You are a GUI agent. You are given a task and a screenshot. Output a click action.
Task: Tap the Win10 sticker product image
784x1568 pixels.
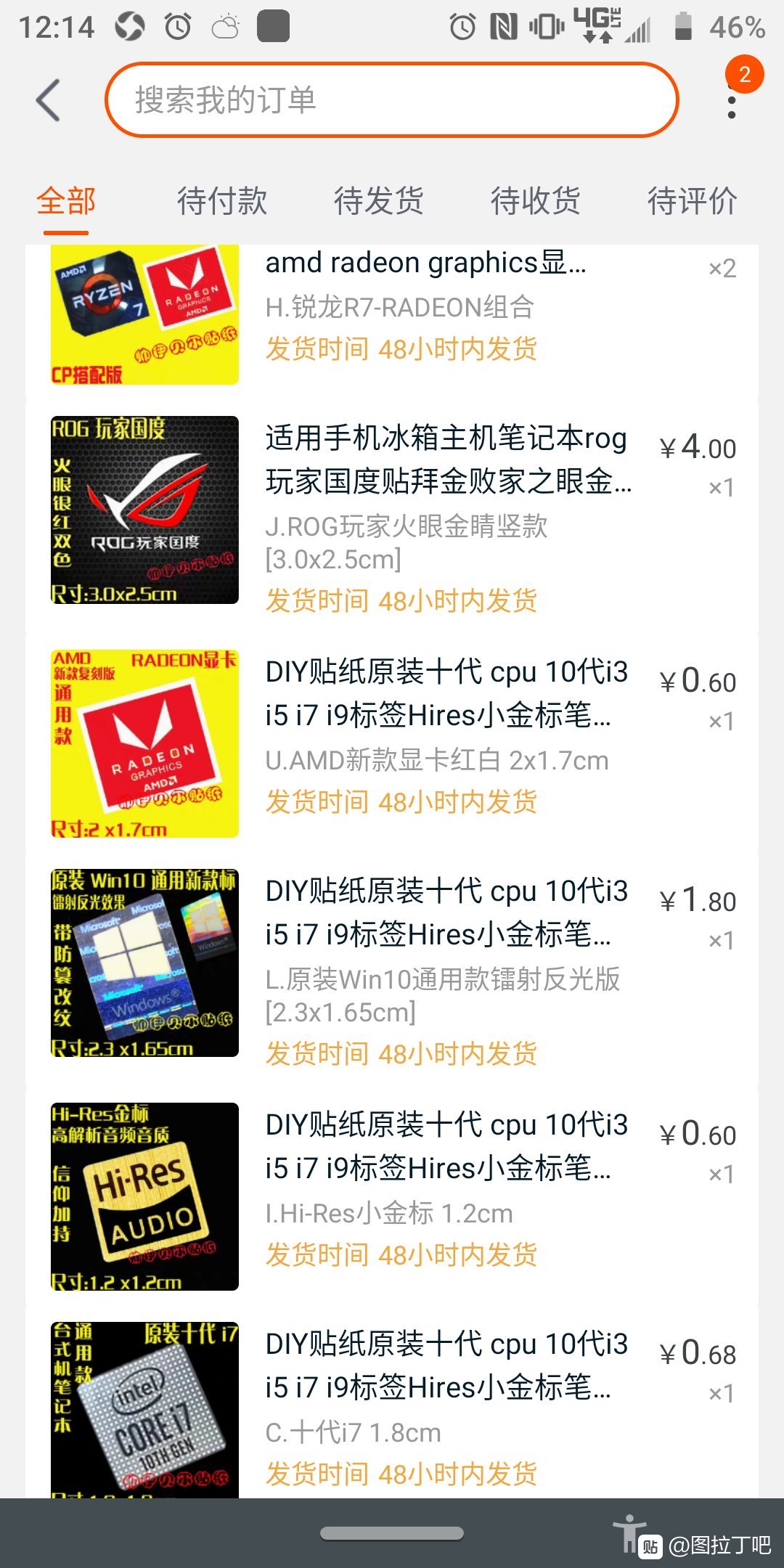click(144, 963)
